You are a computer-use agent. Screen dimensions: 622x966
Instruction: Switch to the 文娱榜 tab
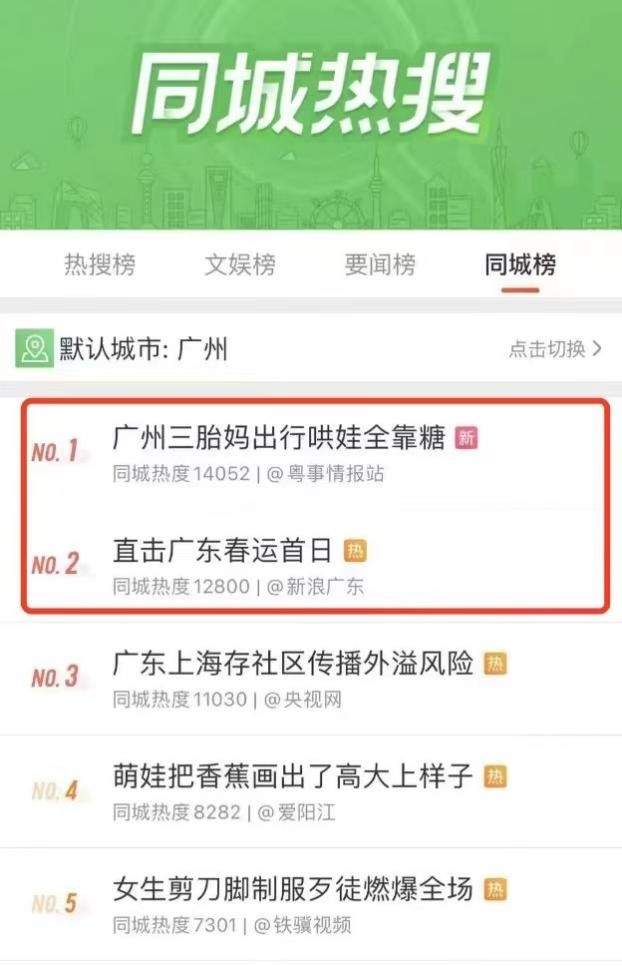[x=240, y=265]
